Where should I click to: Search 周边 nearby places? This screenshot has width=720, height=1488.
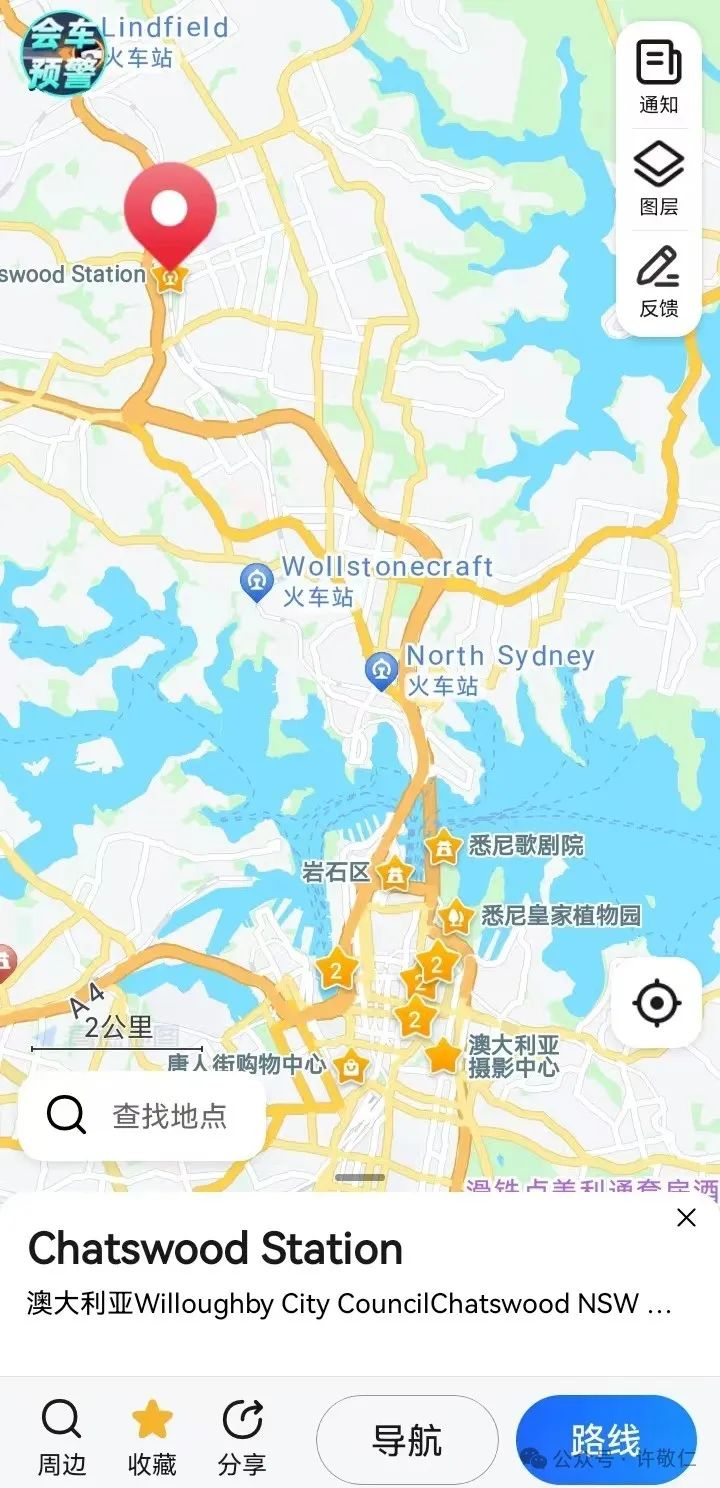62,1438
